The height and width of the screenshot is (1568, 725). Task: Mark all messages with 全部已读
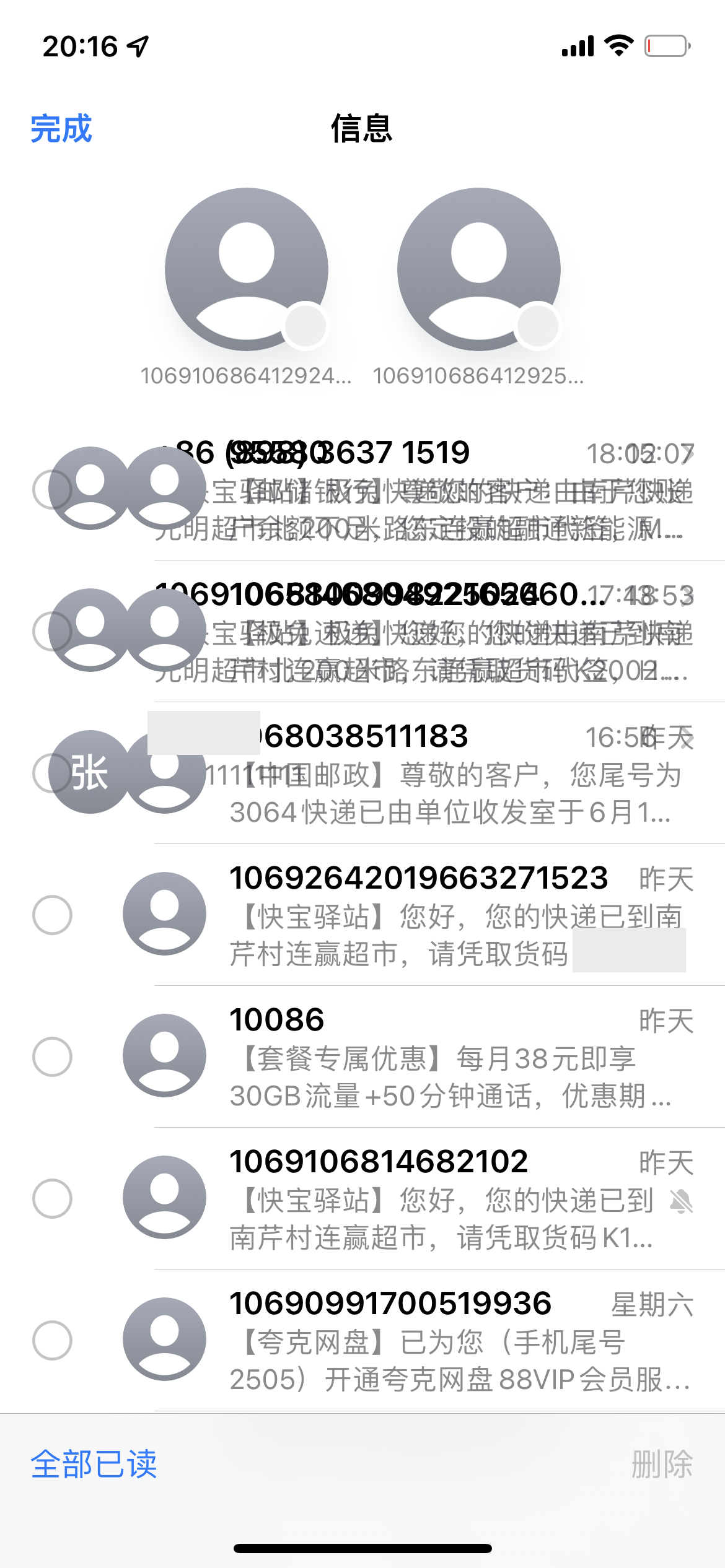click(94, 1464)
